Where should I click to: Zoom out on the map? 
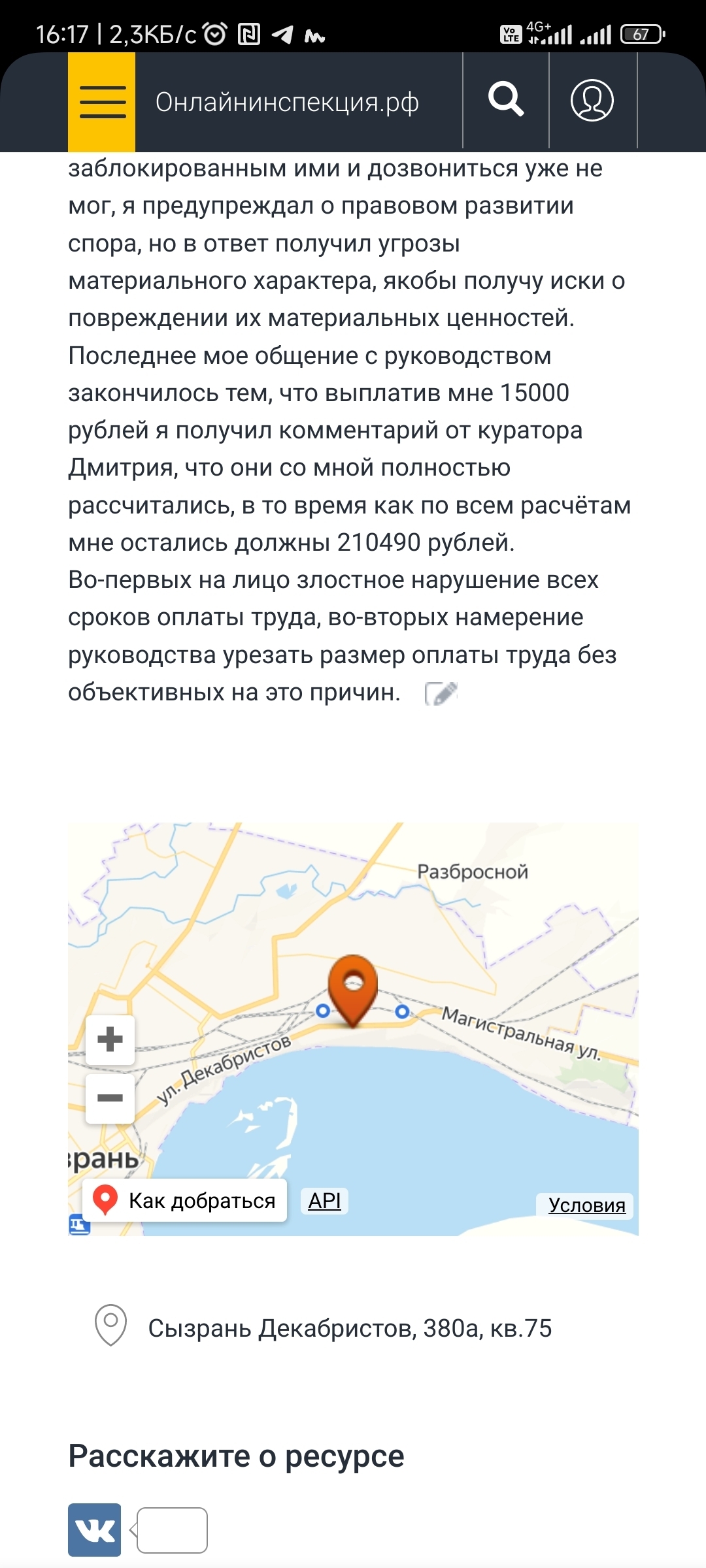coord(110,1098)
